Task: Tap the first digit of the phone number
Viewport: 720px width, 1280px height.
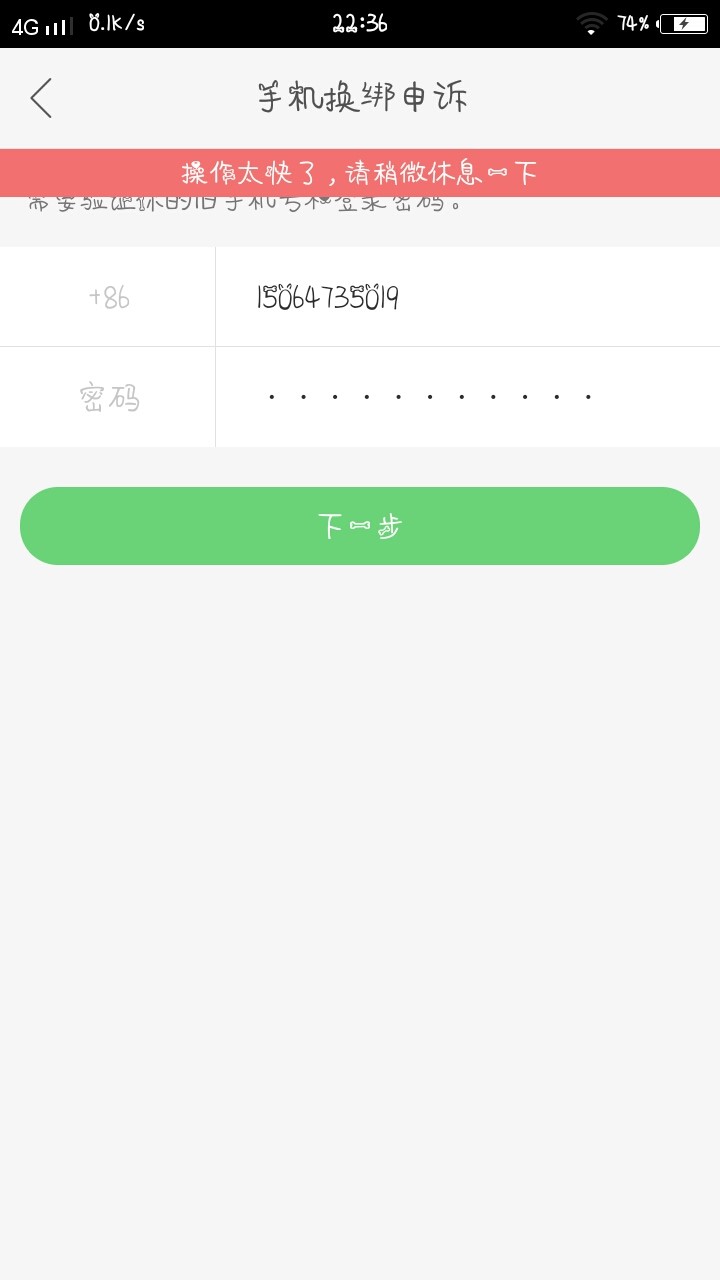Action: tap(262, 296)
